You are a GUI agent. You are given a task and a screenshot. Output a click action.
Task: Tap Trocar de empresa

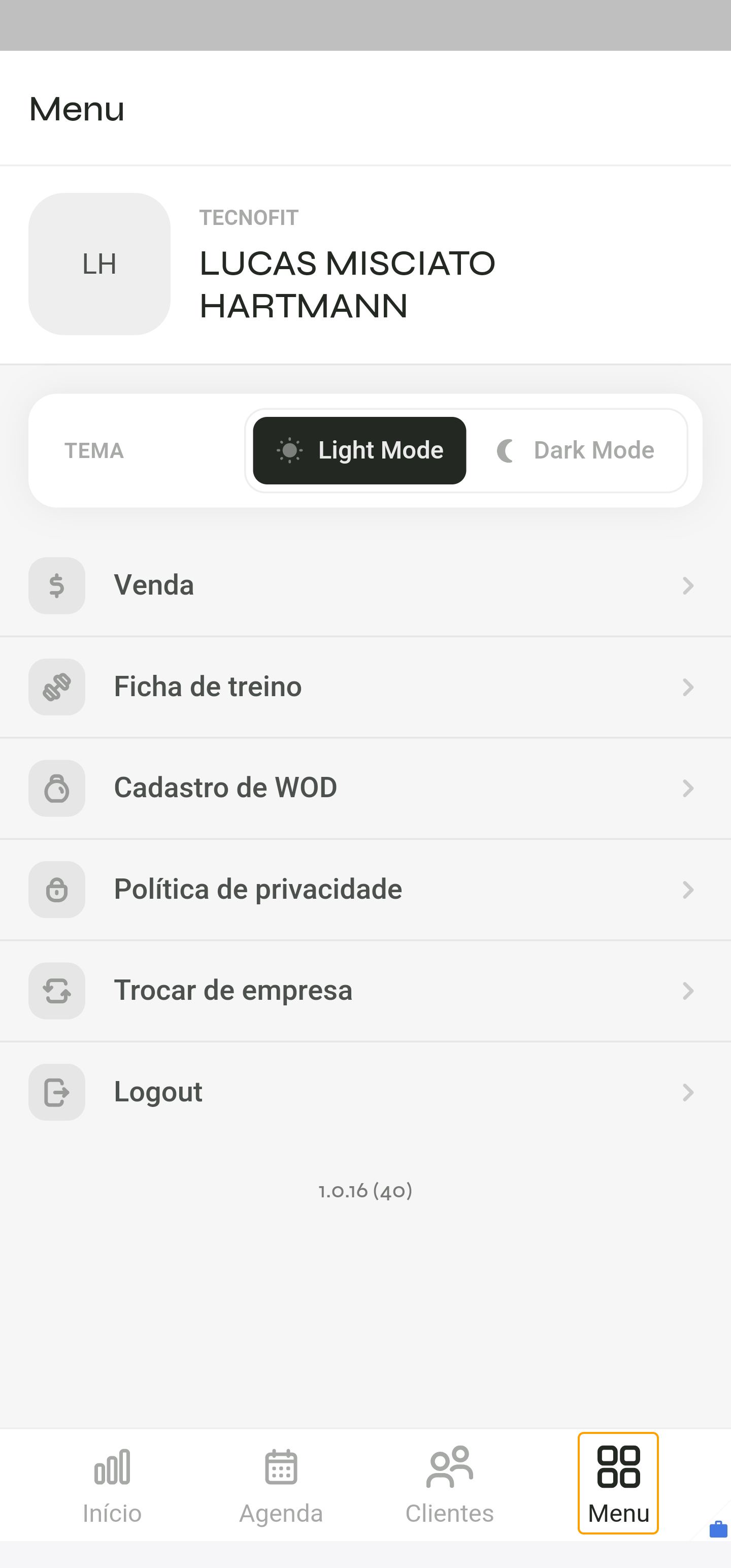pos(365,990)
